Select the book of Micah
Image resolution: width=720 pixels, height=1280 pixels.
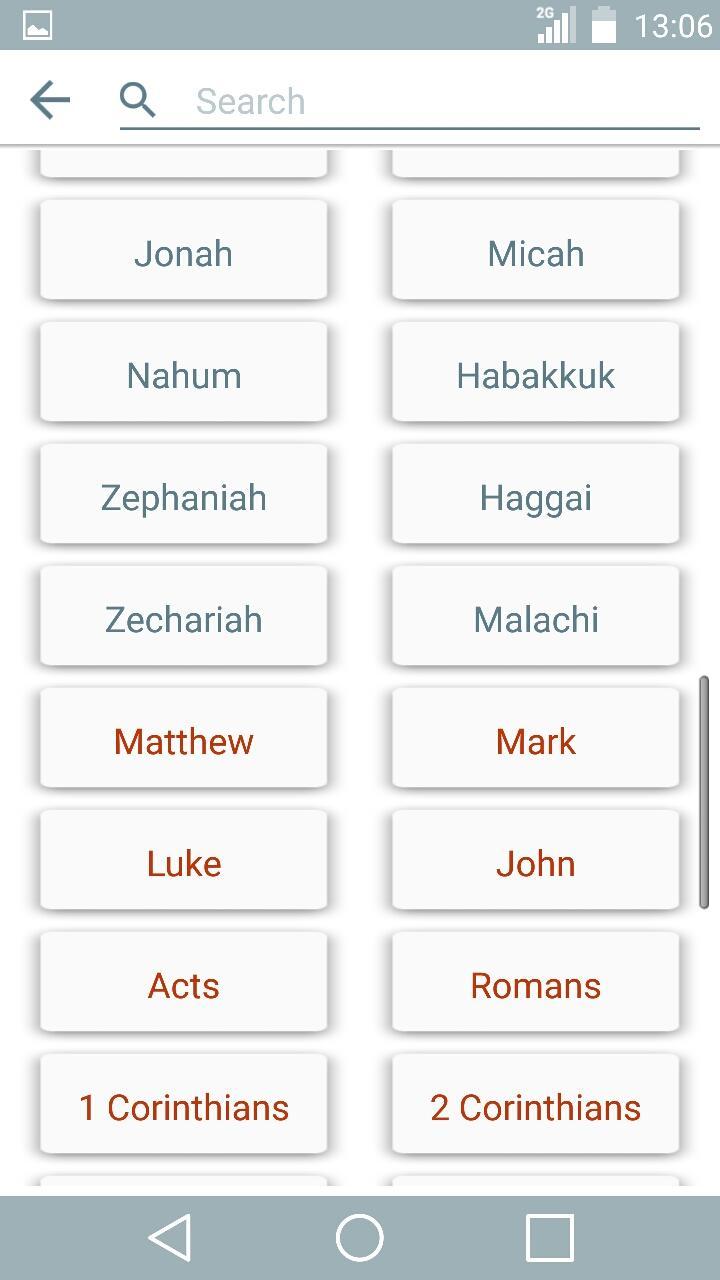coord(535,252)
